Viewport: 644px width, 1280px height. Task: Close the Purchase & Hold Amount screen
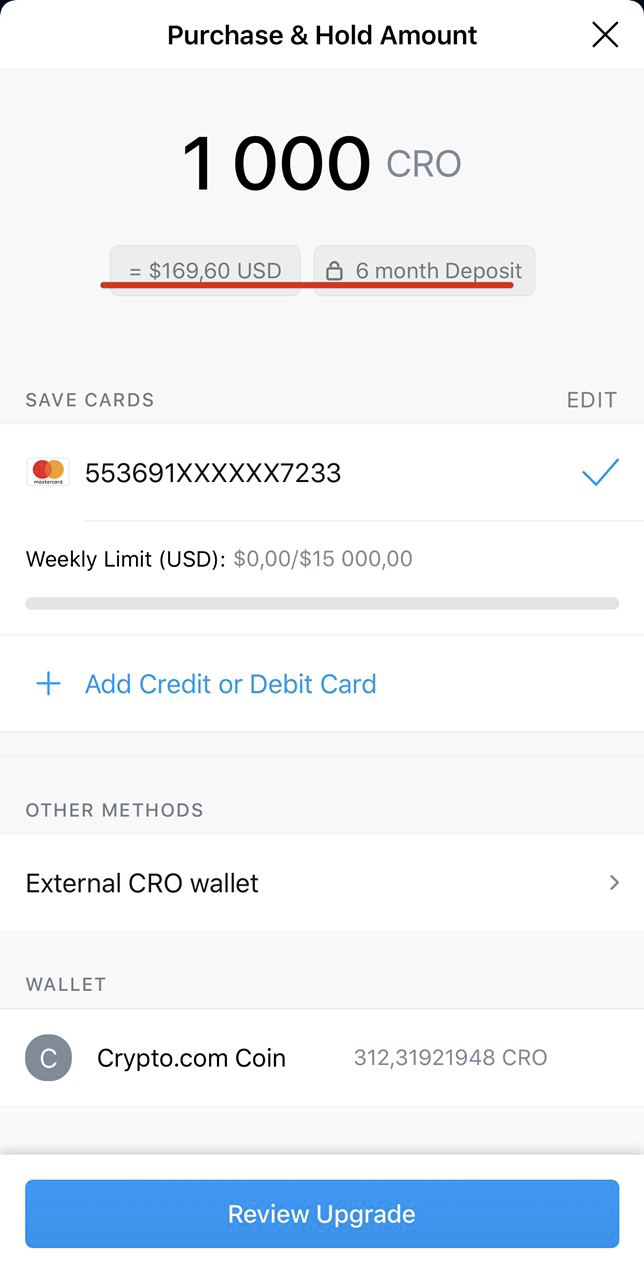pyautogui.click(x=605, y=36)
